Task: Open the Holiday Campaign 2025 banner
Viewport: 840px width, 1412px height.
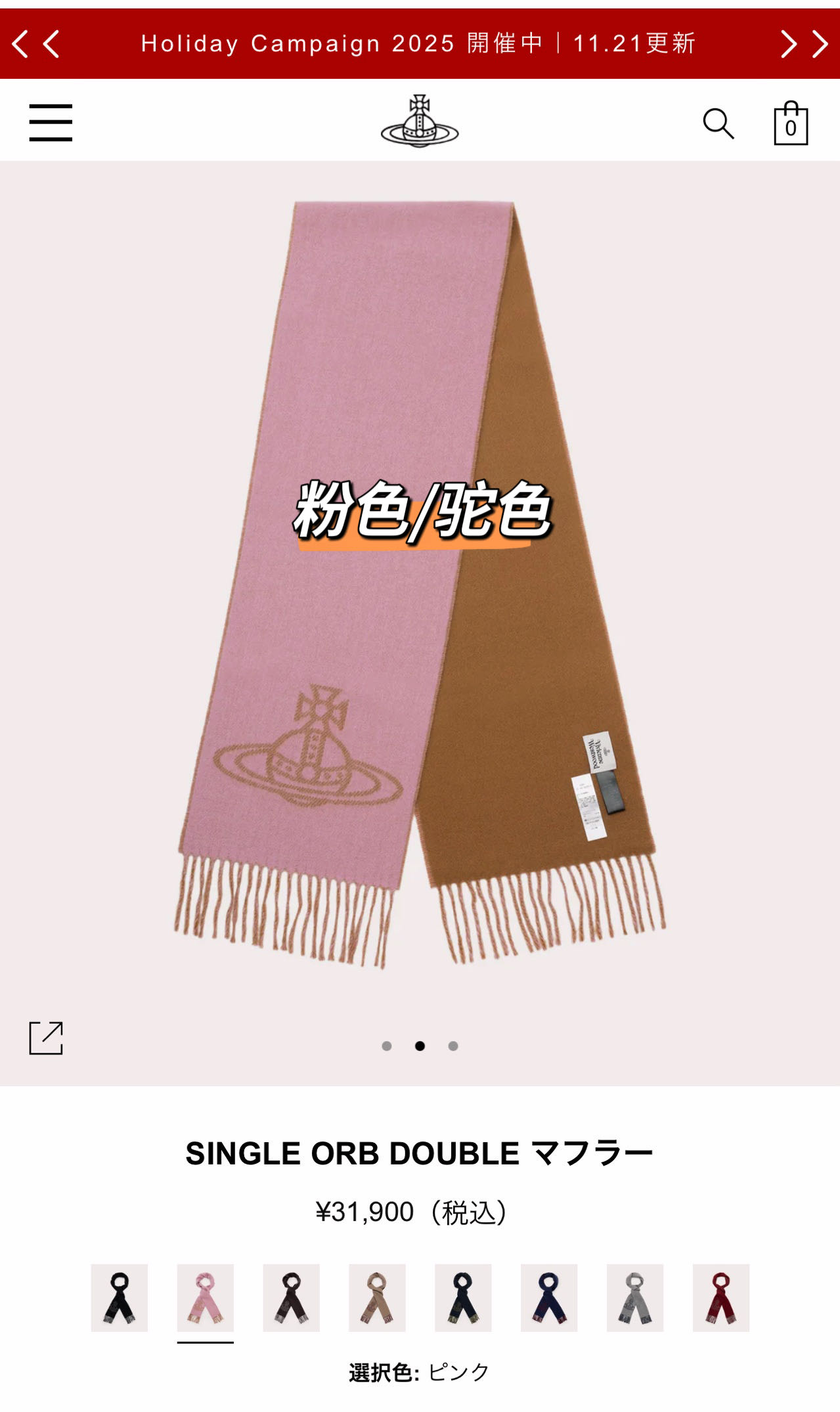Action: (418, 43)
